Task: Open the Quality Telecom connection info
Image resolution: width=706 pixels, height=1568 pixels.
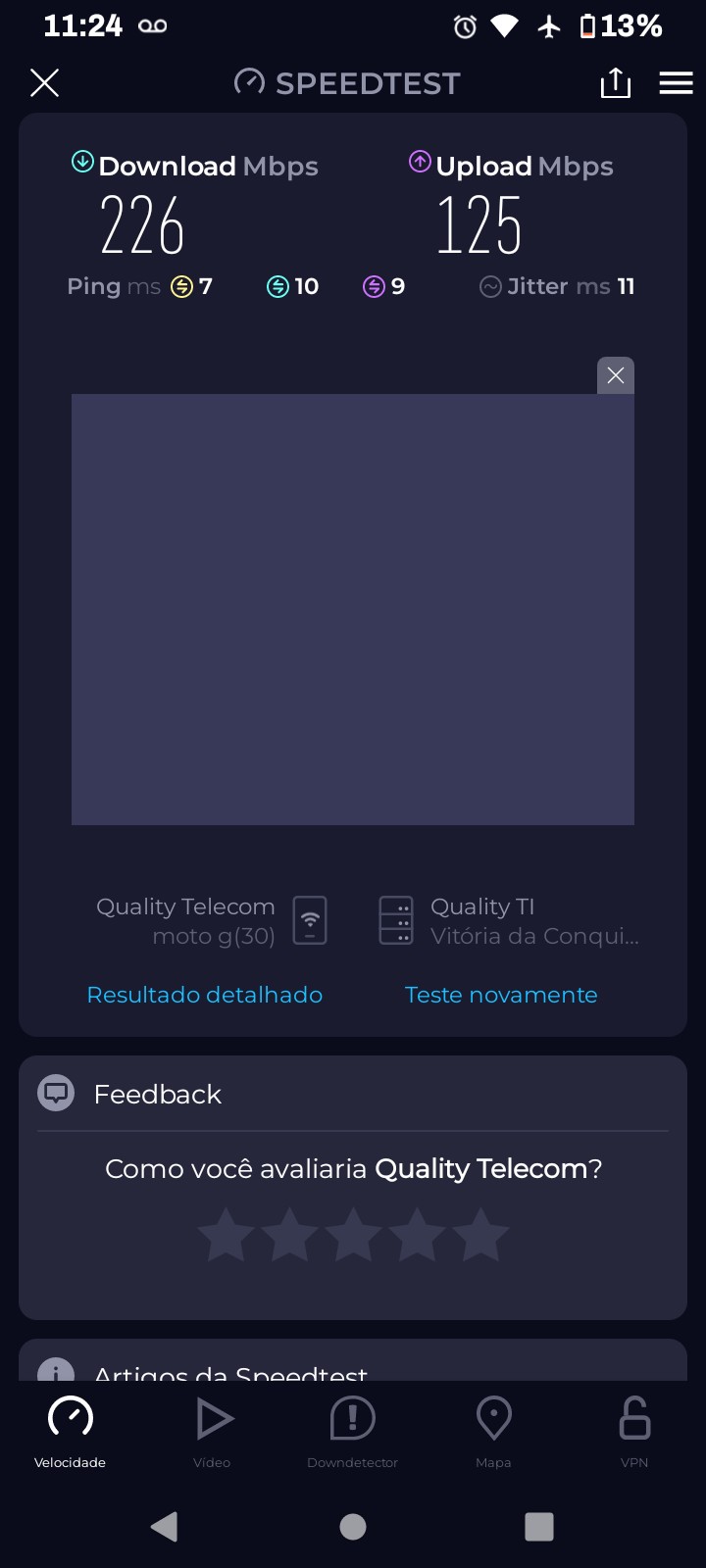Action: (x=211, y=921)
